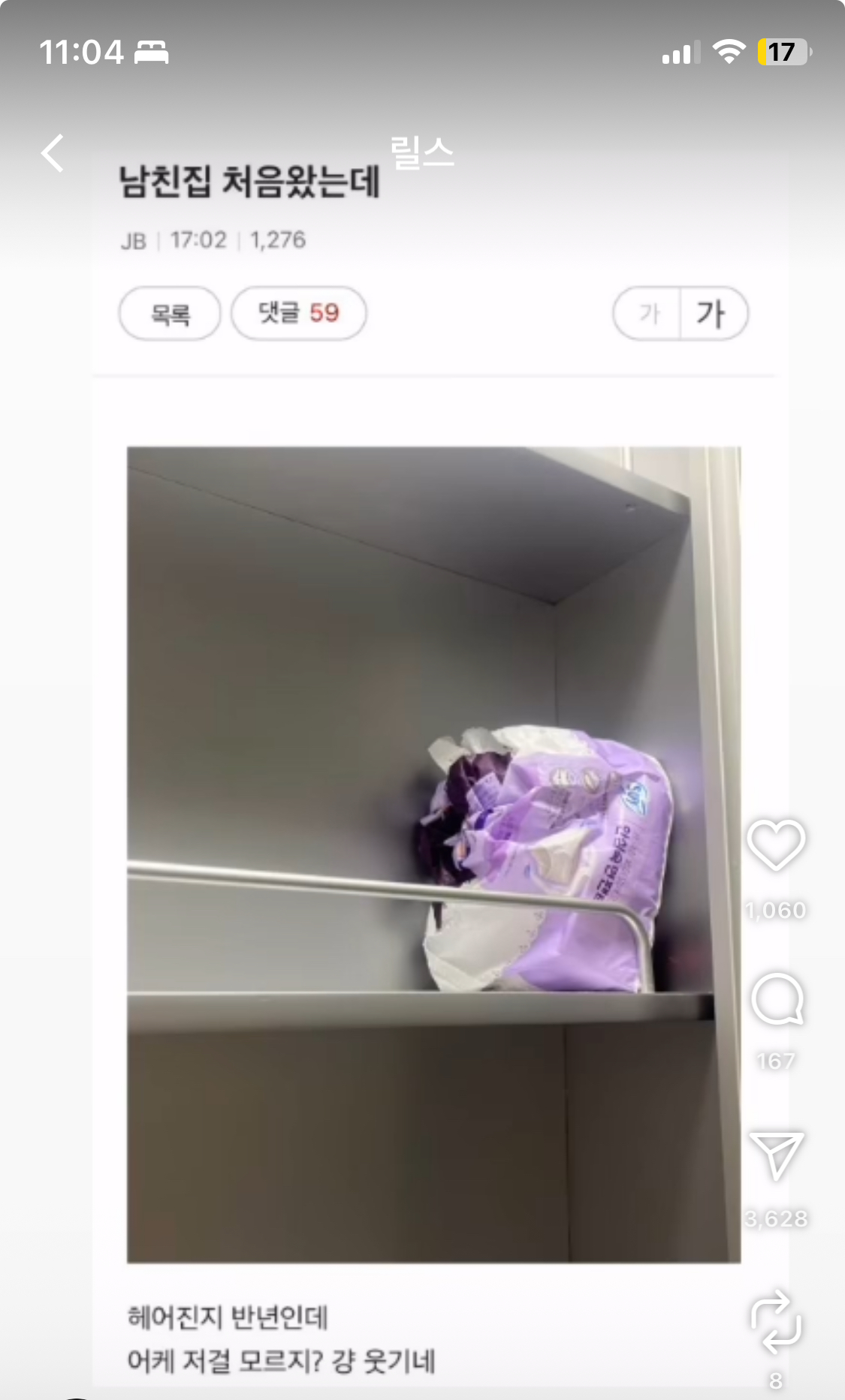Share this reel via paper plane icon

coord(777,1155)
